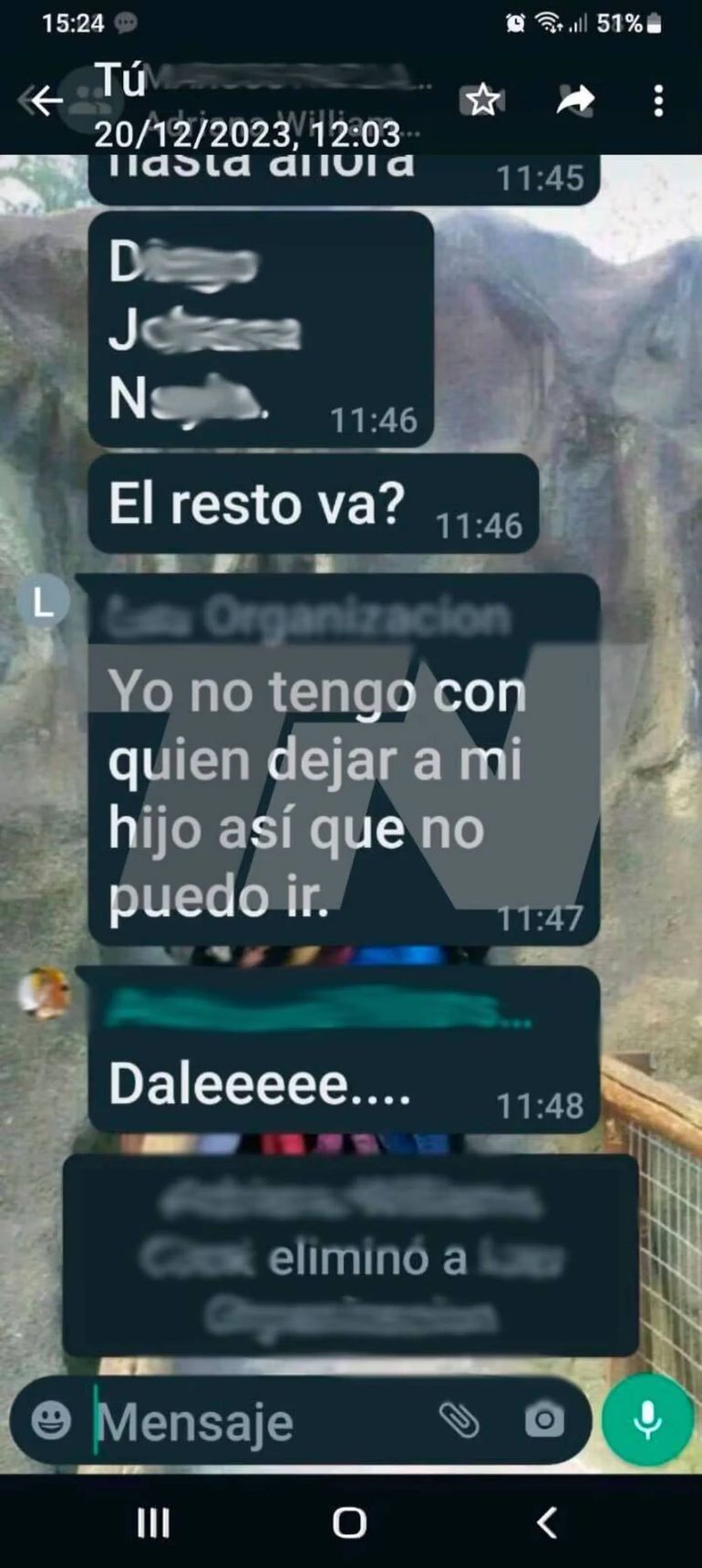Focus the Mensaje text field
Image resolution: width=702 pixels, height=1568 pixels.
255,1421
